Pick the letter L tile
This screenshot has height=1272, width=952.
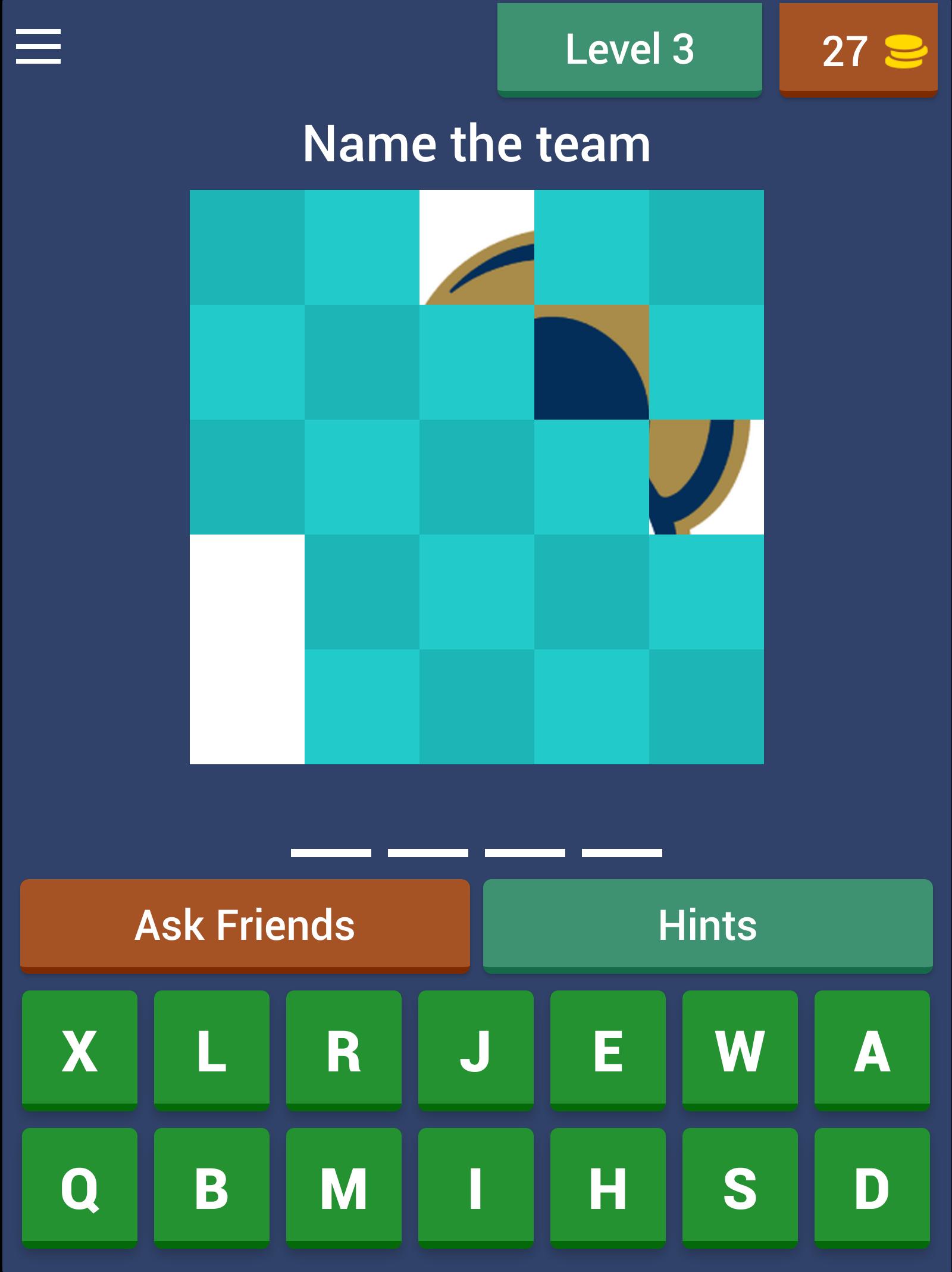(x=212, y=1051)
